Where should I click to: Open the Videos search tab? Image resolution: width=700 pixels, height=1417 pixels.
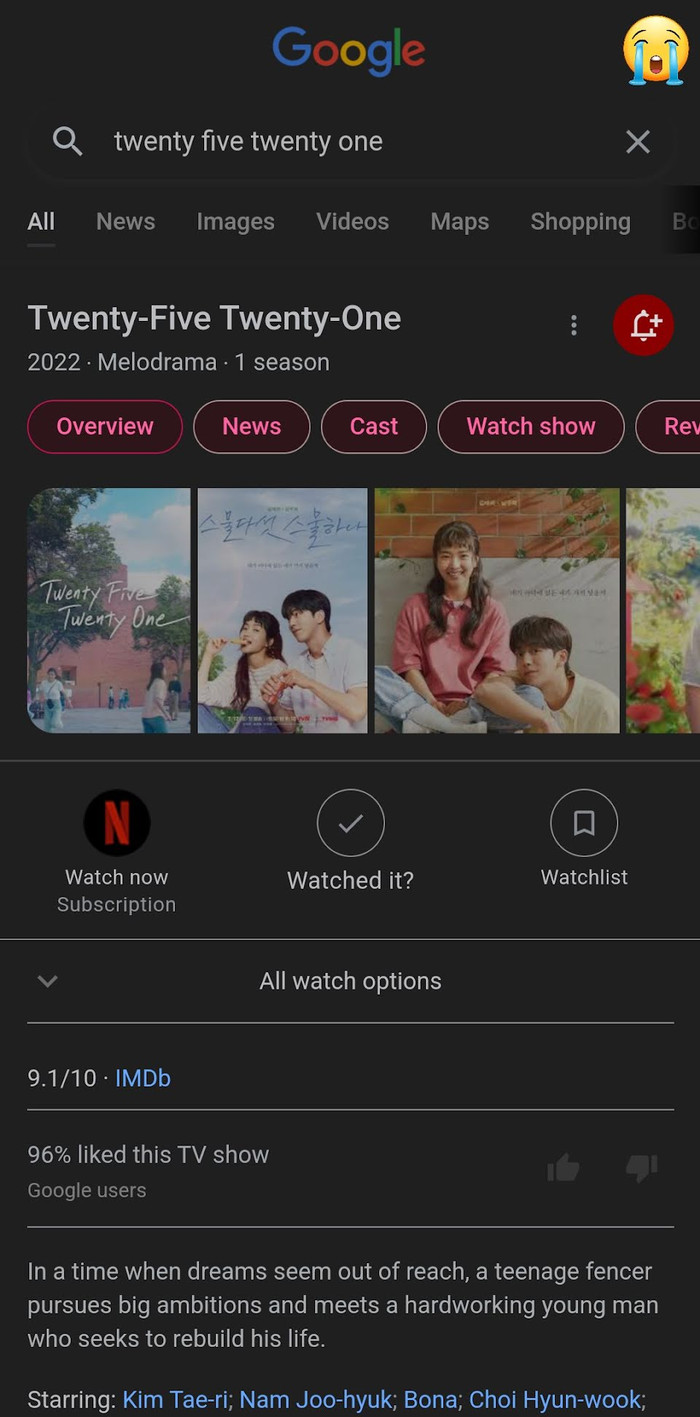tap(352, 222)
